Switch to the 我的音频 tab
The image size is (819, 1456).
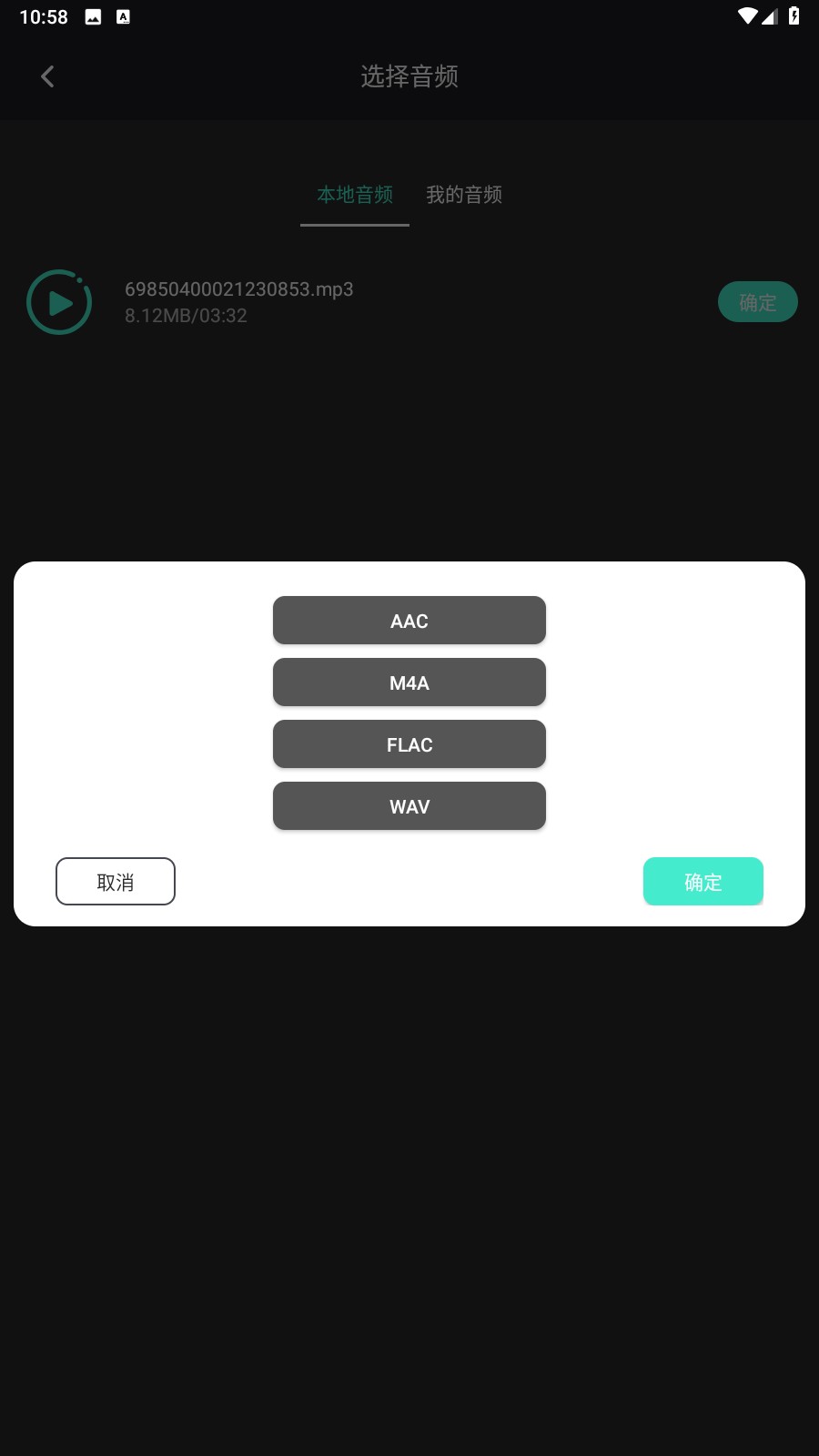464,195
